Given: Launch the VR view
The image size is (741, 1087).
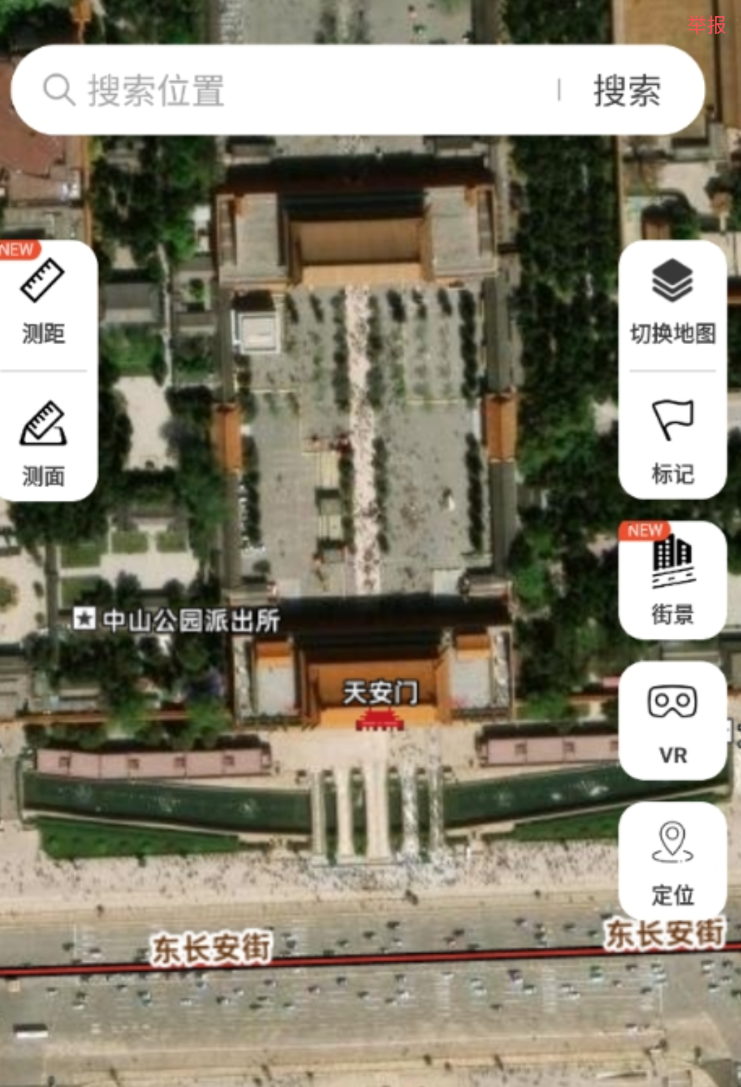Looking at the screenshot, I should pyautogui.click(x=672, y=722).
